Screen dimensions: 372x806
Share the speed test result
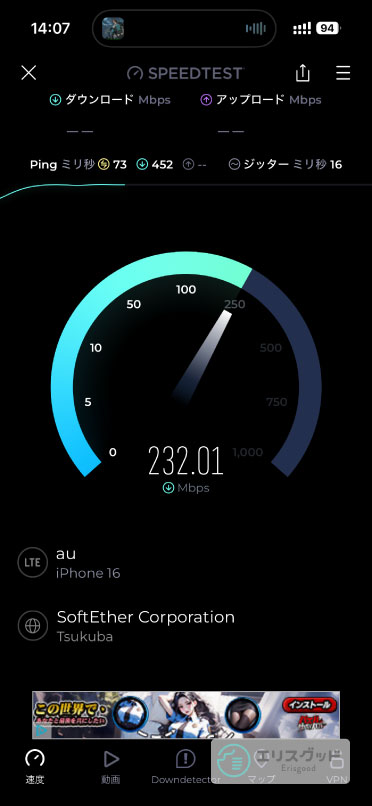click(303, 72)
